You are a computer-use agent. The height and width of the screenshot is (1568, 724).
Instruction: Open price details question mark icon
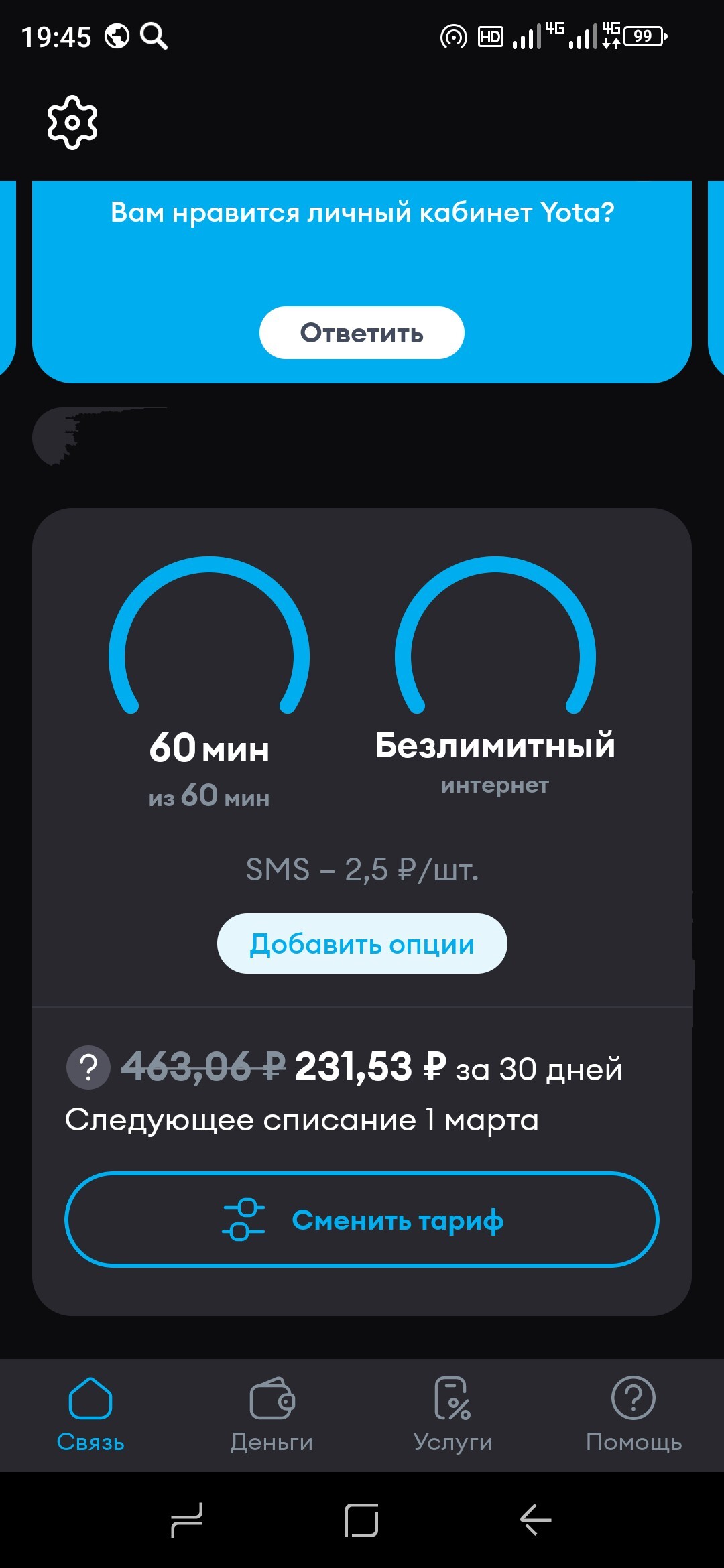[88, 1067]
